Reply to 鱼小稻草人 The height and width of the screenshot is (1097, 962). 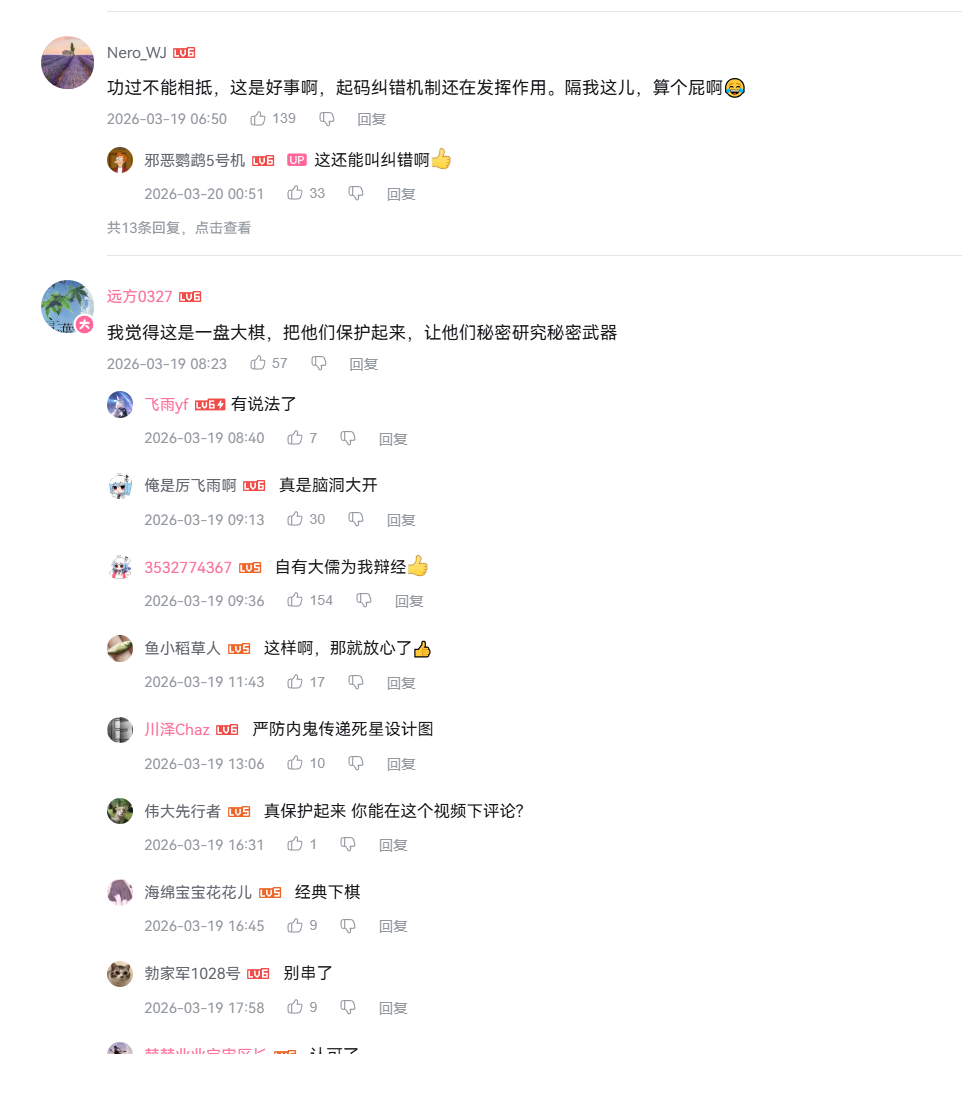point(401,683)
